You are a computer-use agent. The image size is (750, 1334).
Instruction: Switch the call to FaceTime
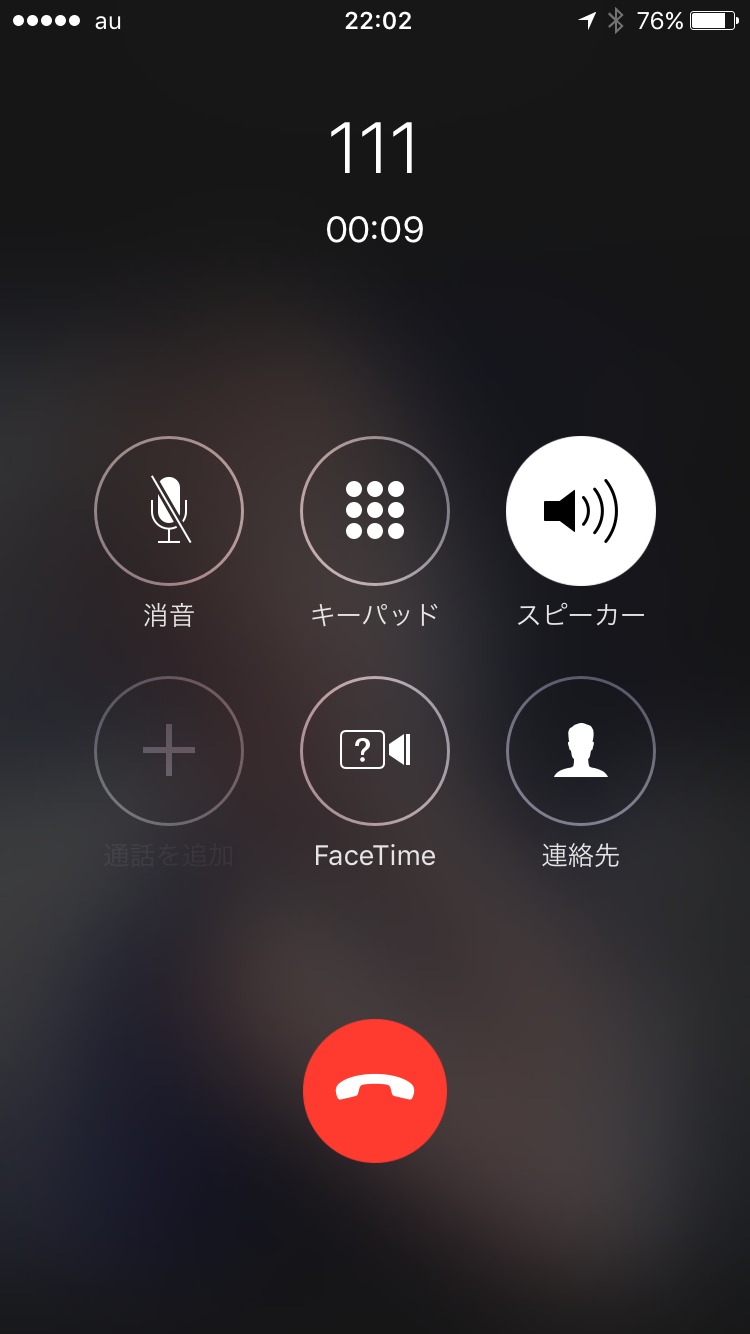point(375,751)
